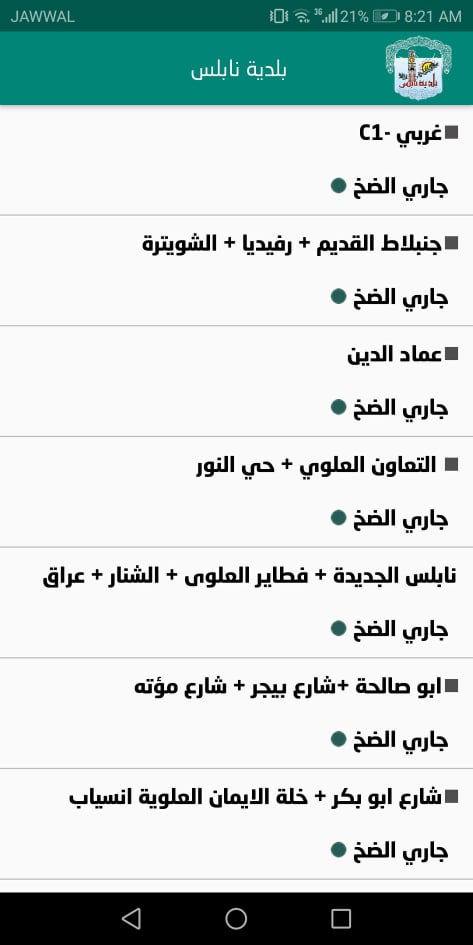Image resolution: width=473 pixels, height=945 pixels.
Task: Select the عماد الدين area row
Action: coord(236,381)
